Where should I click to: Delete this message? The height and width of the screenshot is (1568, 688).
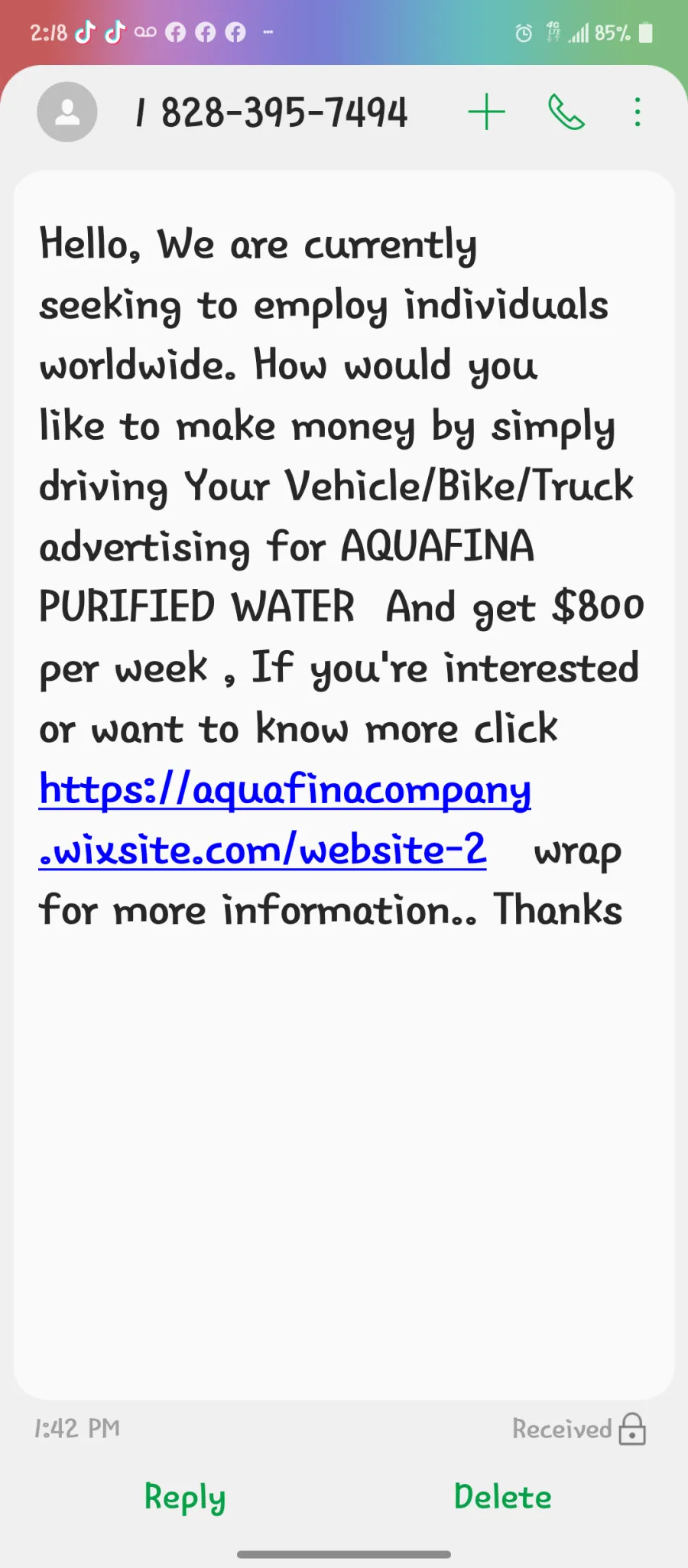[502, 1497]
